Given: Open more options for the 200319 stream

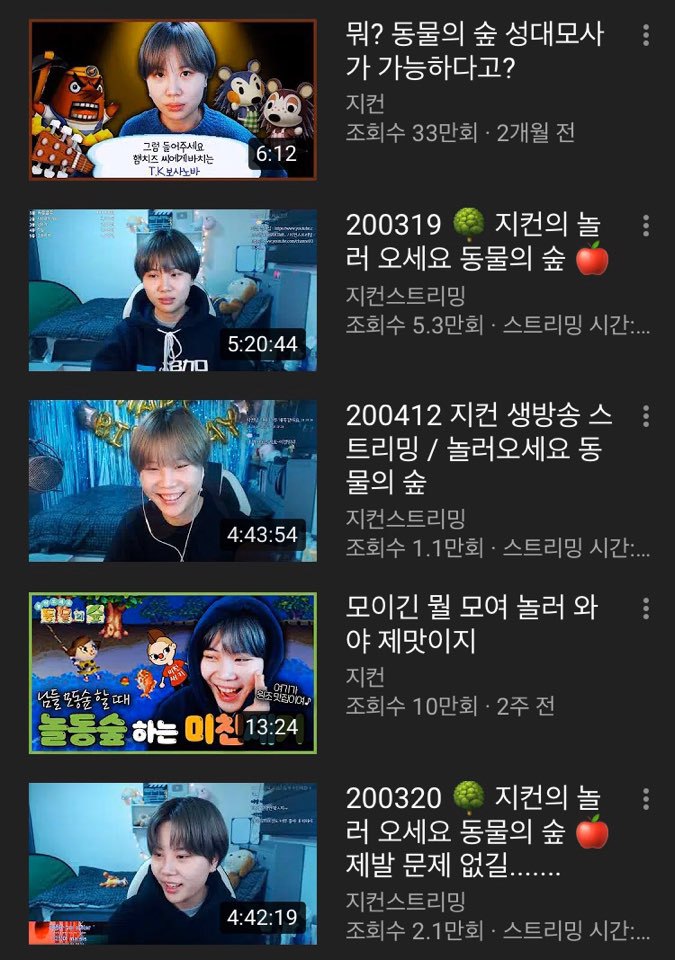Looking at the screenshot, I should 646,225.
